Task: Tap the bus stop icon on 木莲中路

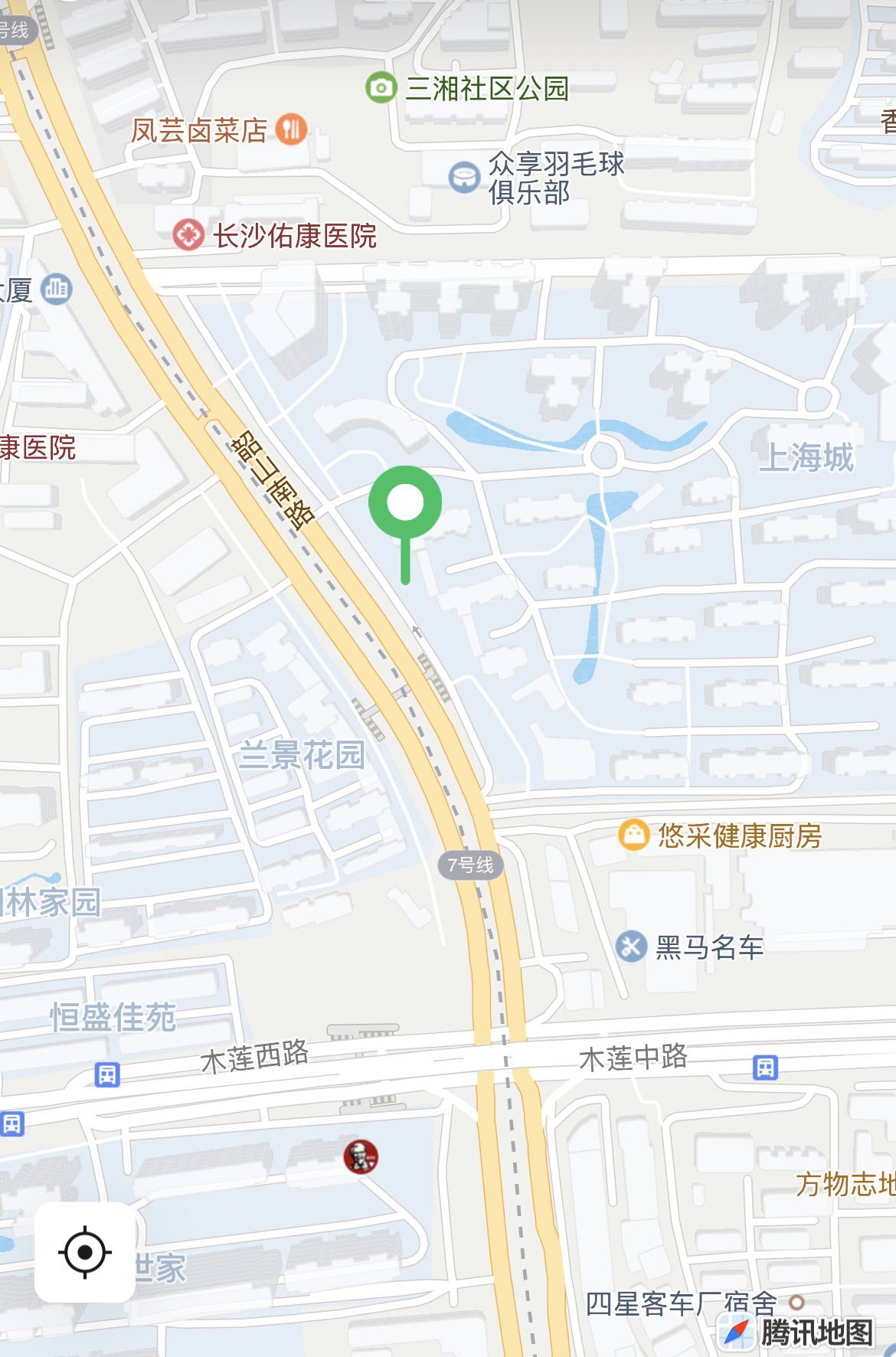Action: tap(765, 1067)
